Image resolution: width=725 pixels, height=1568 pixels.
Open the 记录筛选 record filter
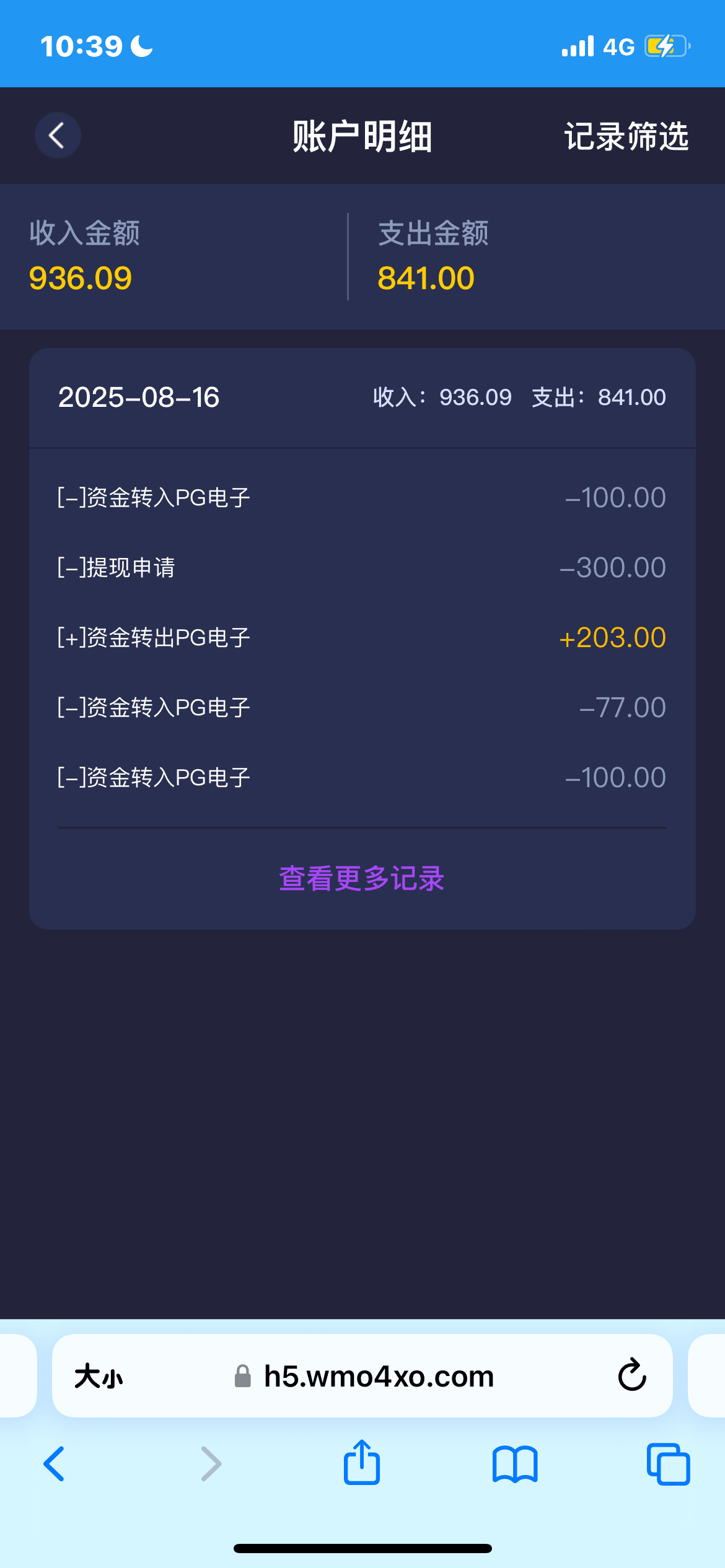tap(626, 136)
